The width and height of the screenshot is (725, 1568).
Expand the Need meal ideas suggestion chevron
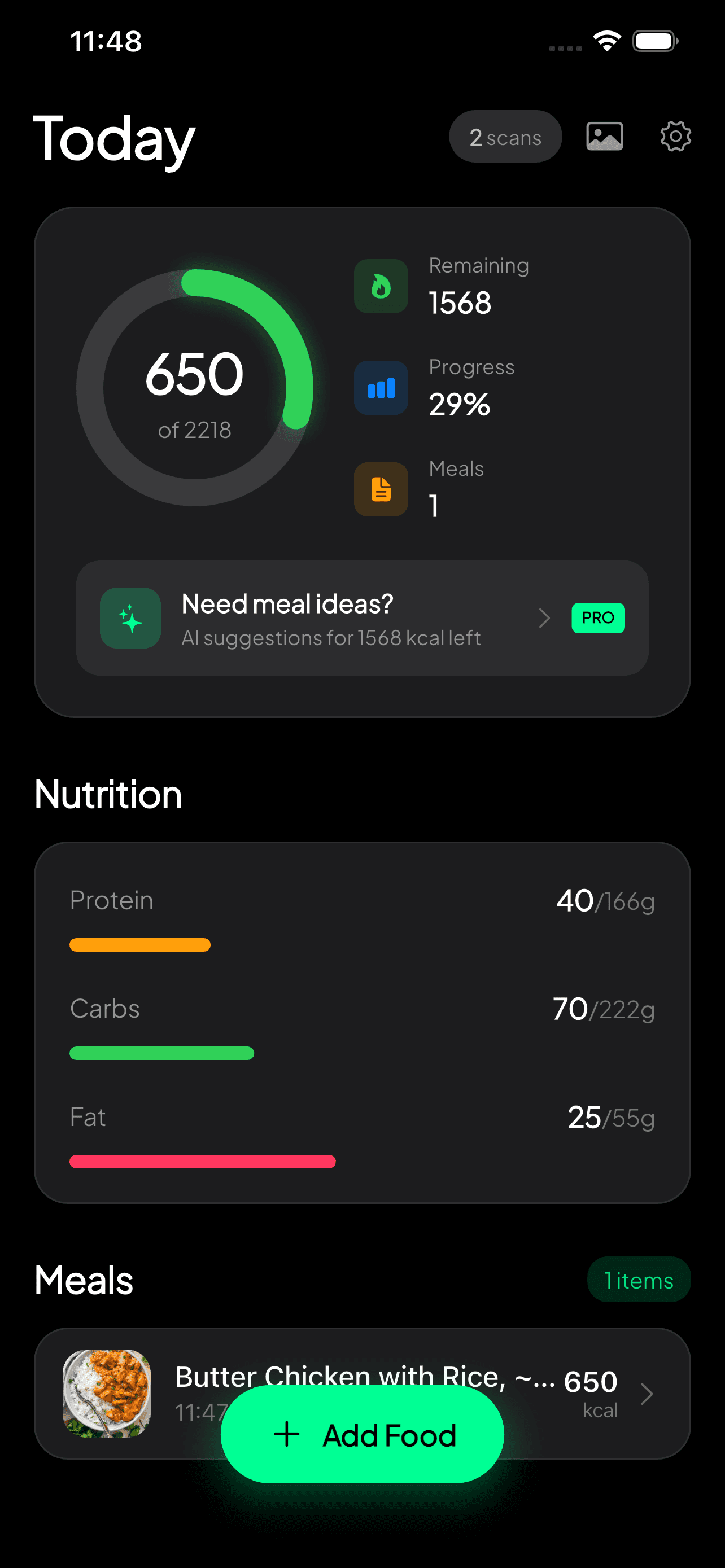tap(544, 618)
